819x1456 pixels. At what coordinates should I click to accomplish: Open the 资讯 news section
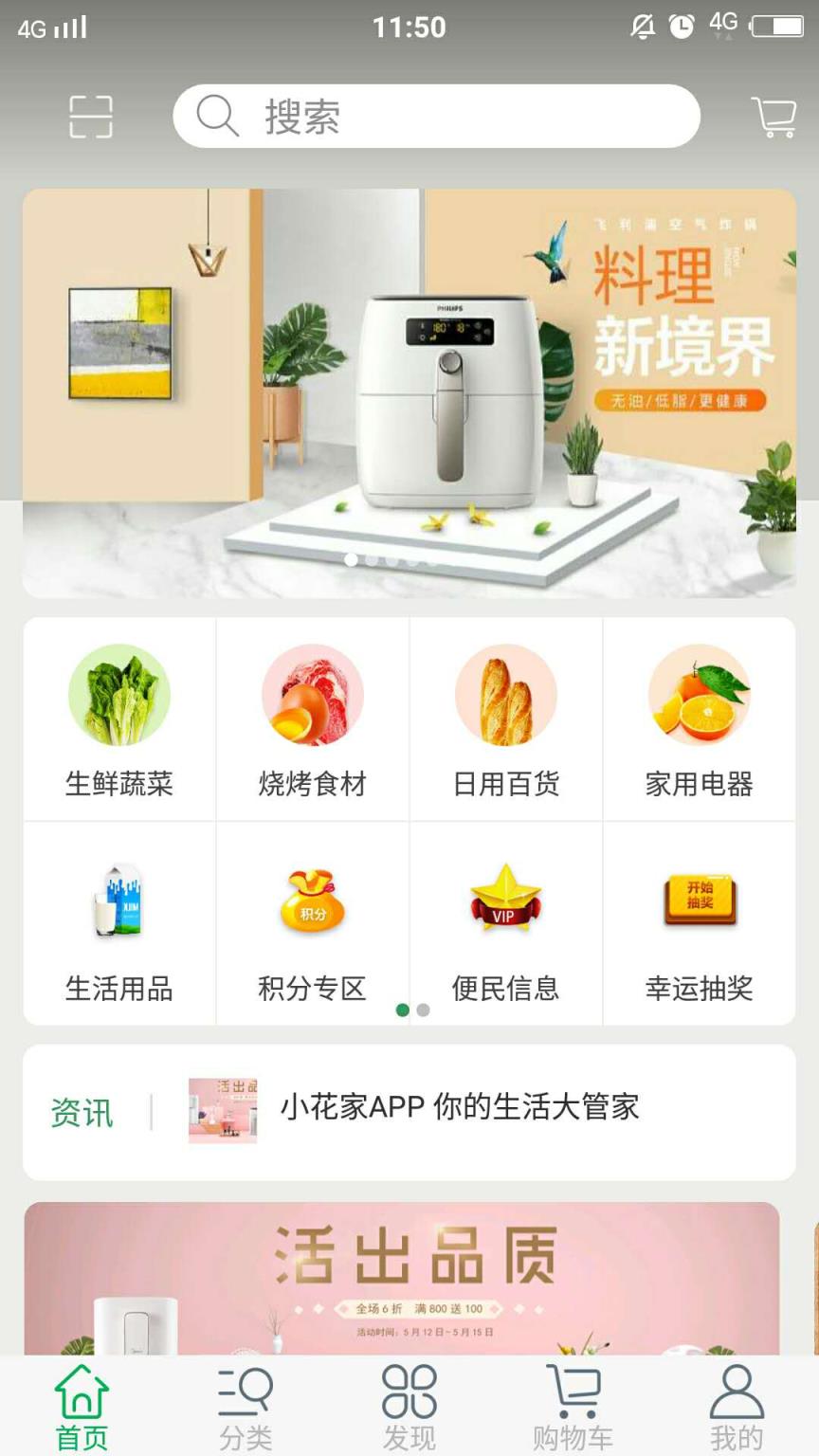[x=82, y=1111]
